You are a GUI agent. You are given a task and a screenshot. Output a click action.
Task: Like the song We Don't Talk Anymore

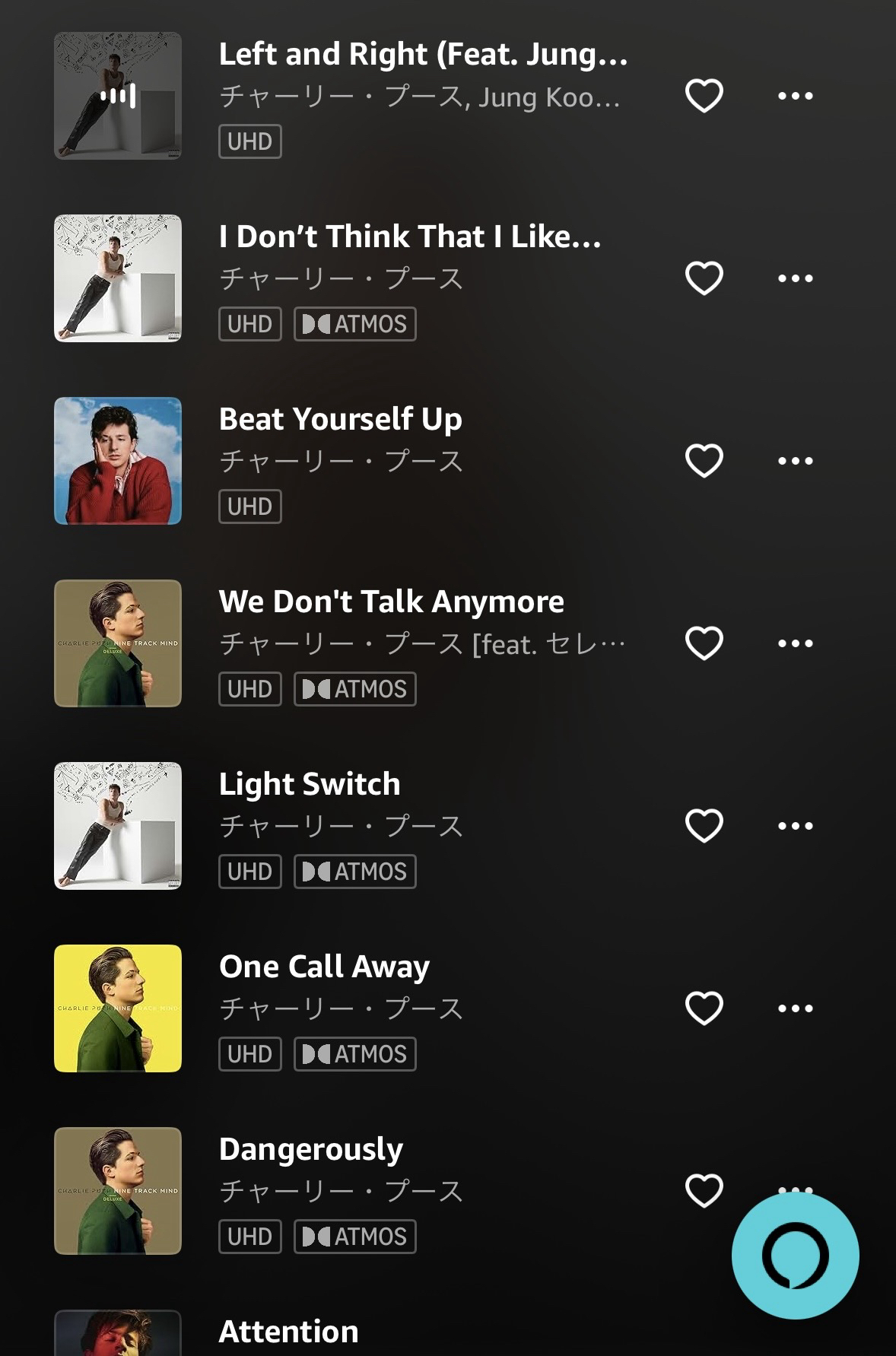click(704, 643)
